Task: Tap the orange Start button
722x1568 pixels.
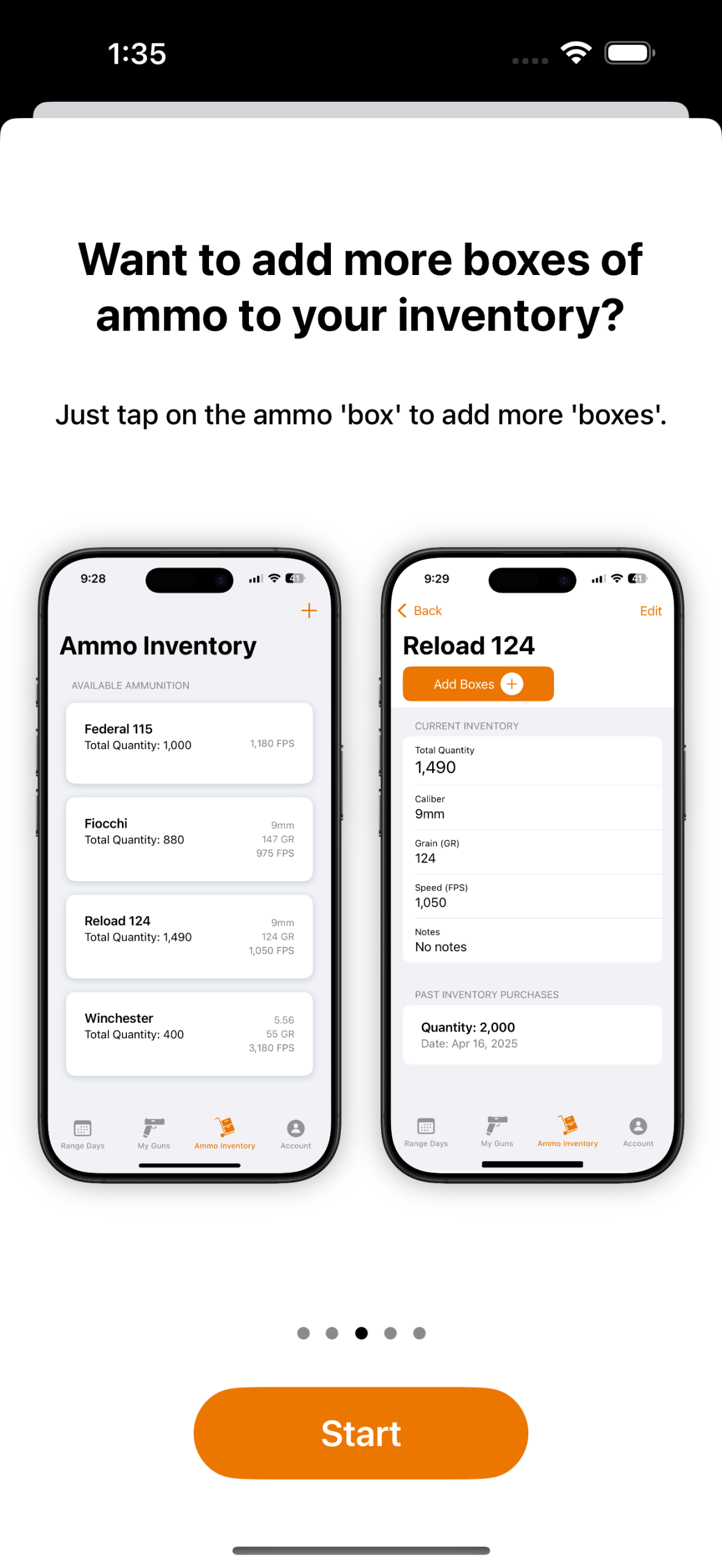Action: (x=360, y=1432)
